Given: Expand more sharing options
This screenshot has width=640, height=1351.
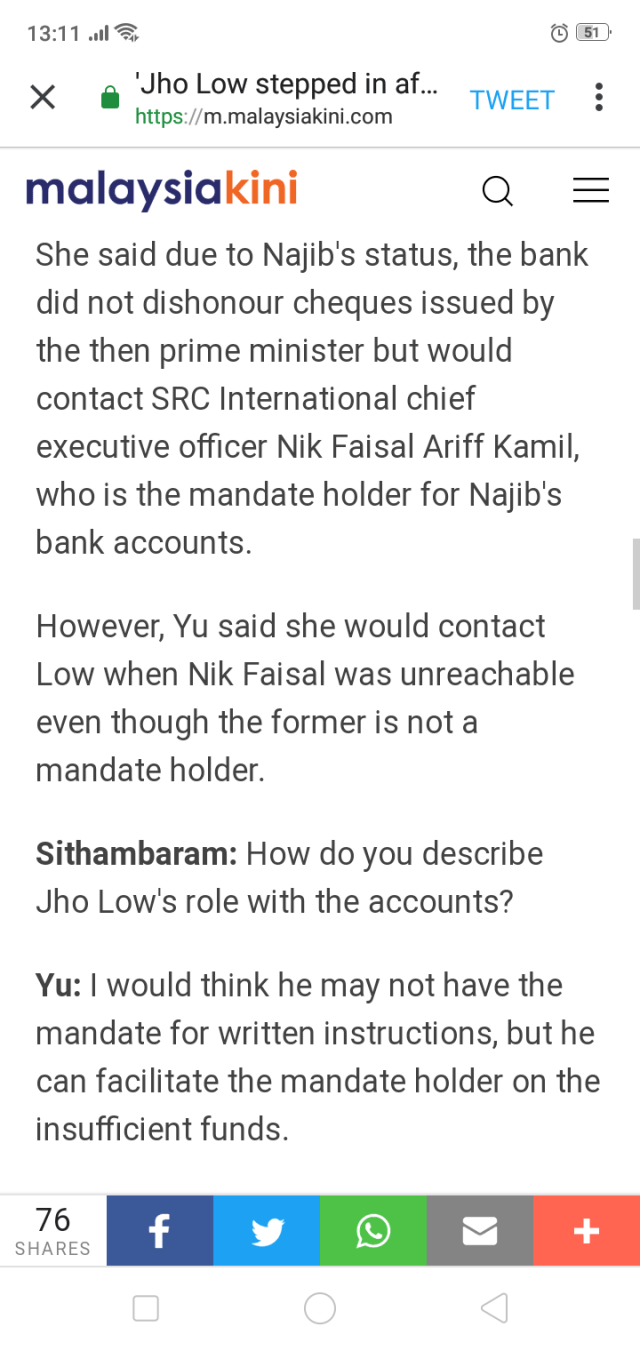Looking at the screenshot, I should click(x=586, y=1231).
